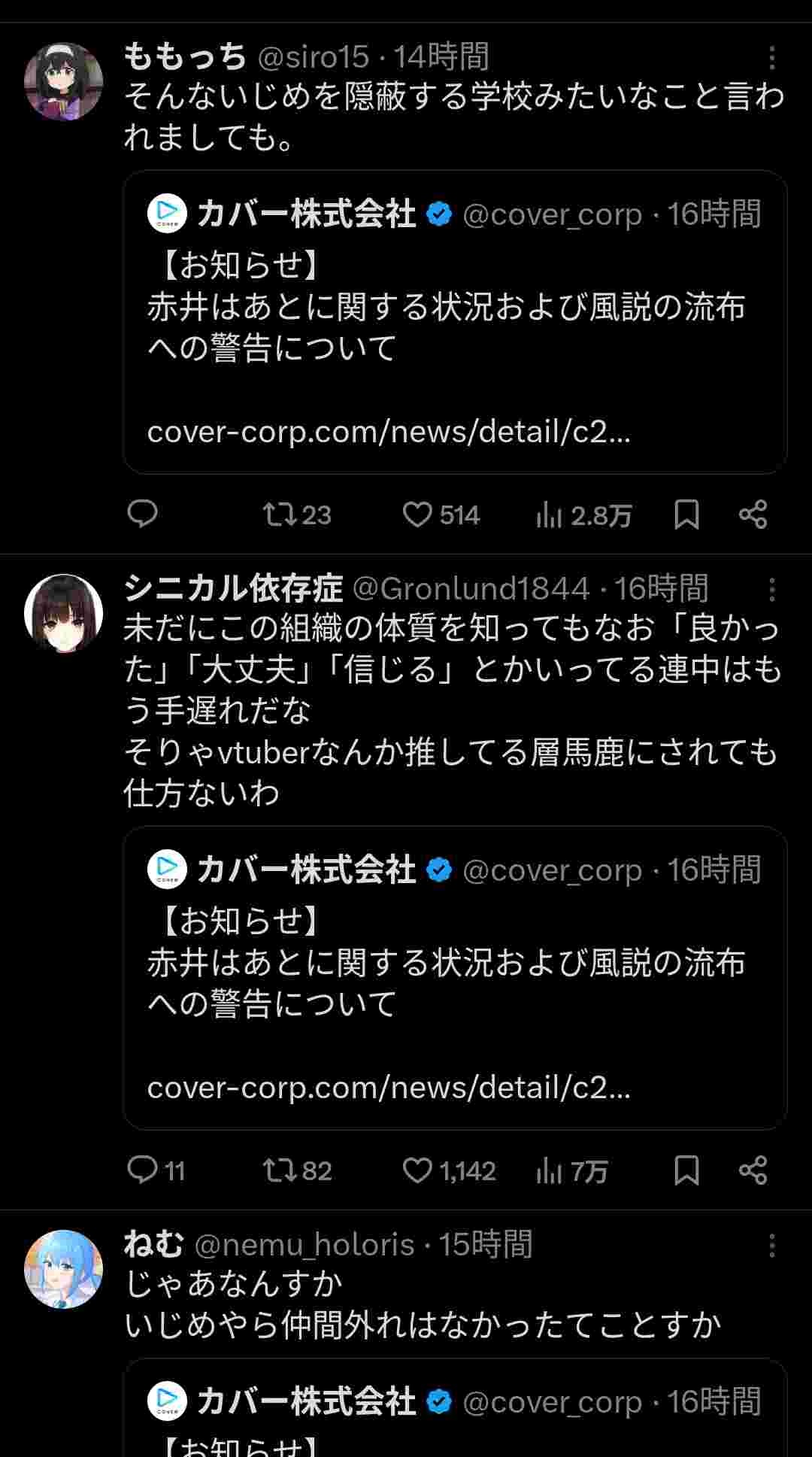View 11 replies on シニカル依存症's post
The width and height of the screenshot is (812, 1457).
[156, 1170]
